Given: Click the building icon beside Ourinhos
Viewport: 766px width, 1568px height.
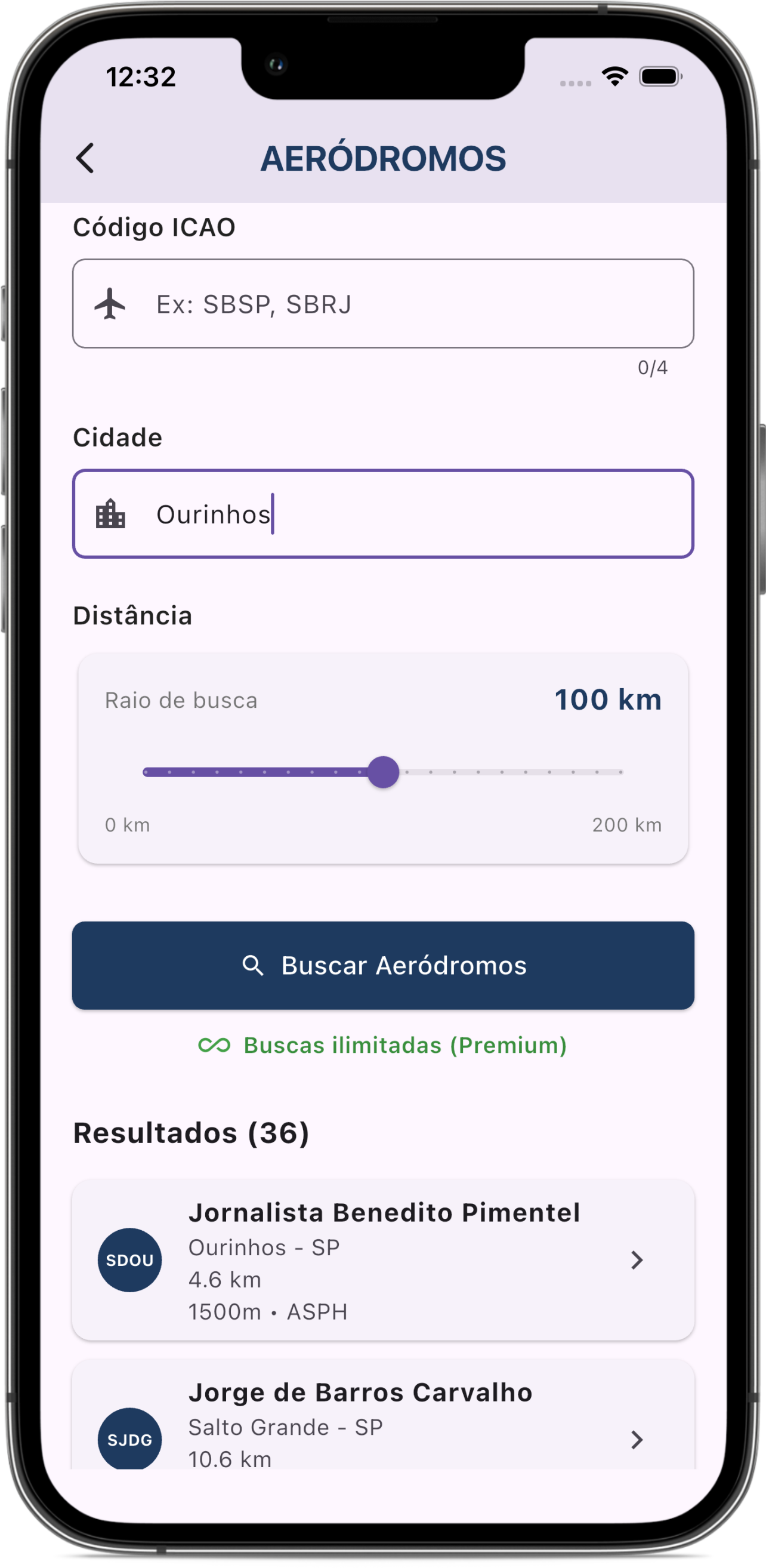Looking at the screenshot, I should point(110,513).
